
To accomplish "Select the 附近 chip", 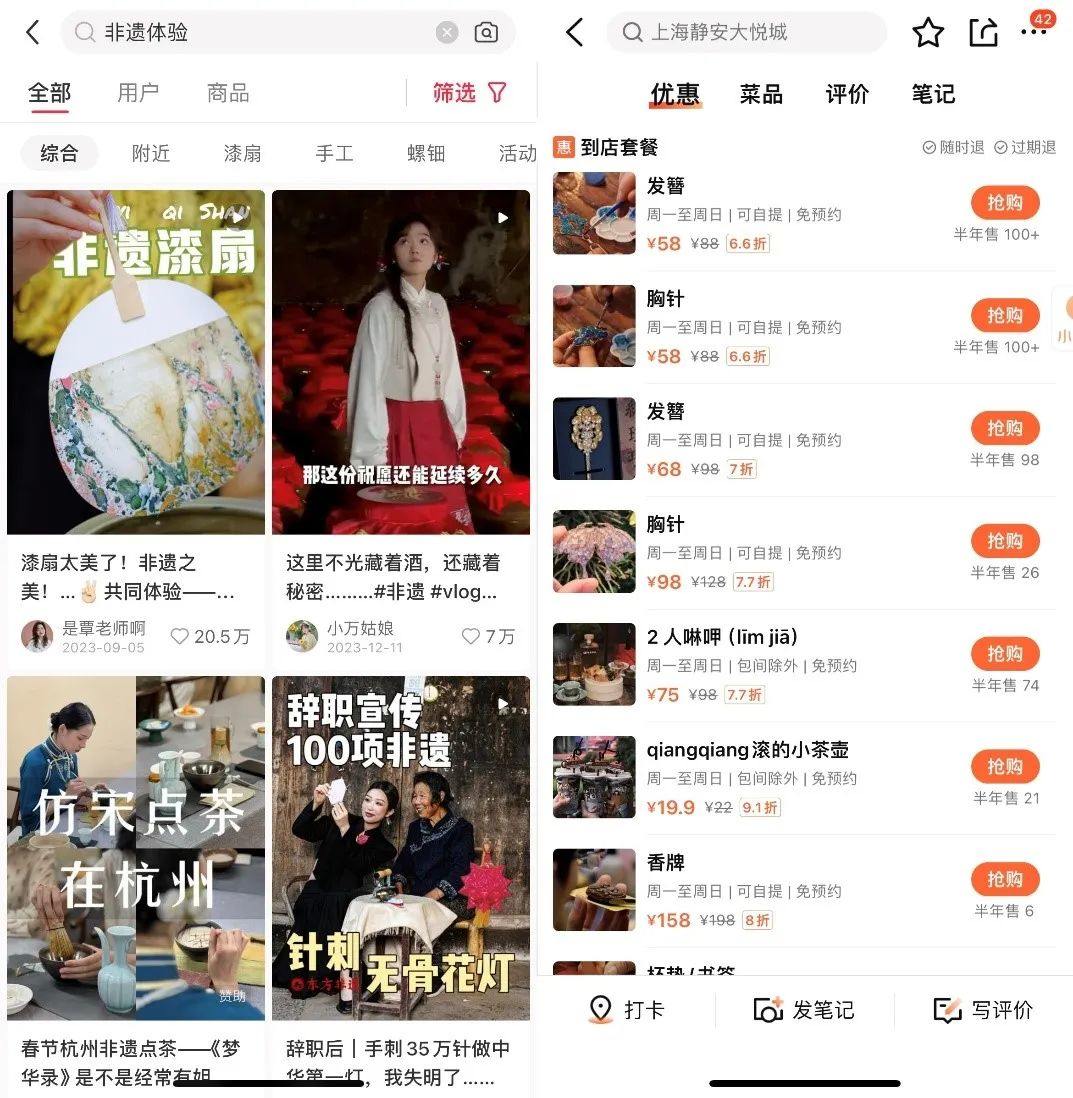I will tap(151, 153).
